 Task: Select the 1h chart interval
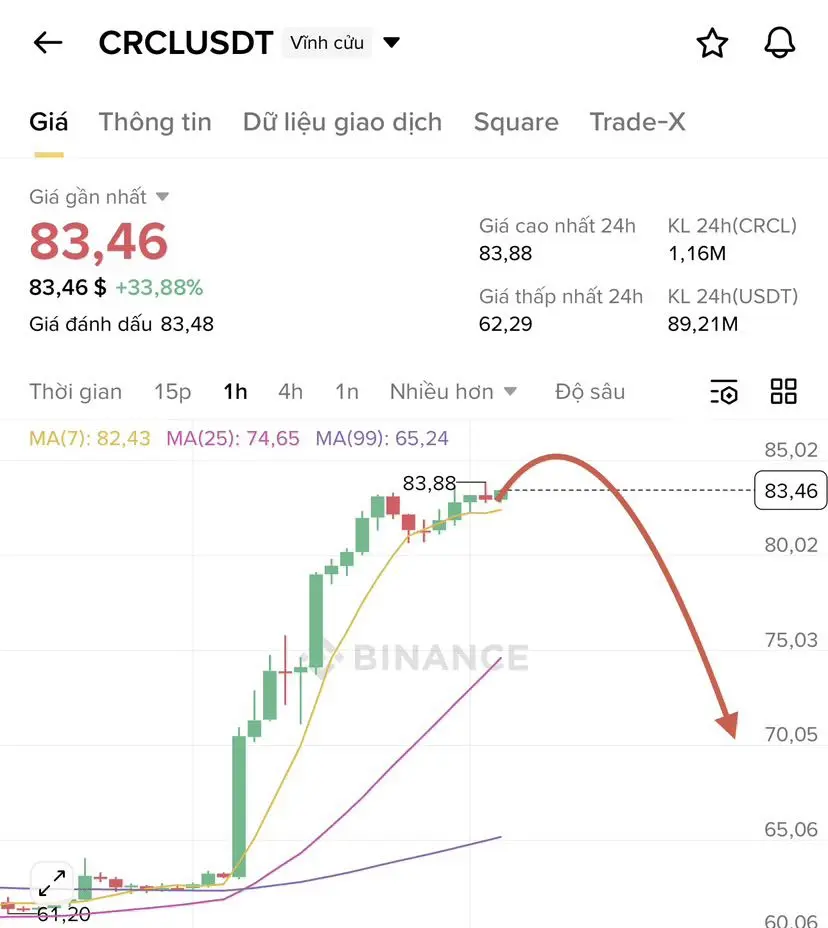point(235,391)
